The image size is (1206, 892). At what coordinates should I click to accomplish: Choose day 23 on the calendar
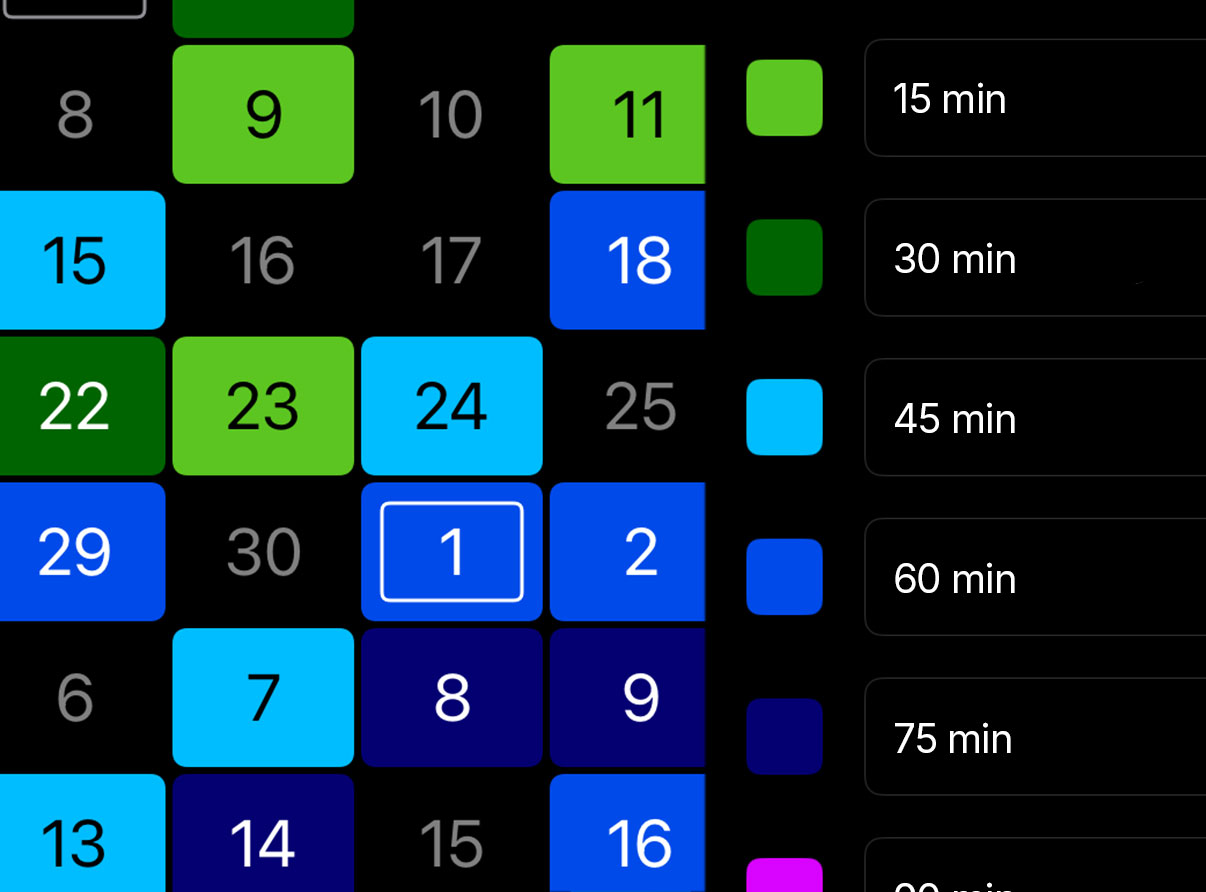[x=263, y=406]
